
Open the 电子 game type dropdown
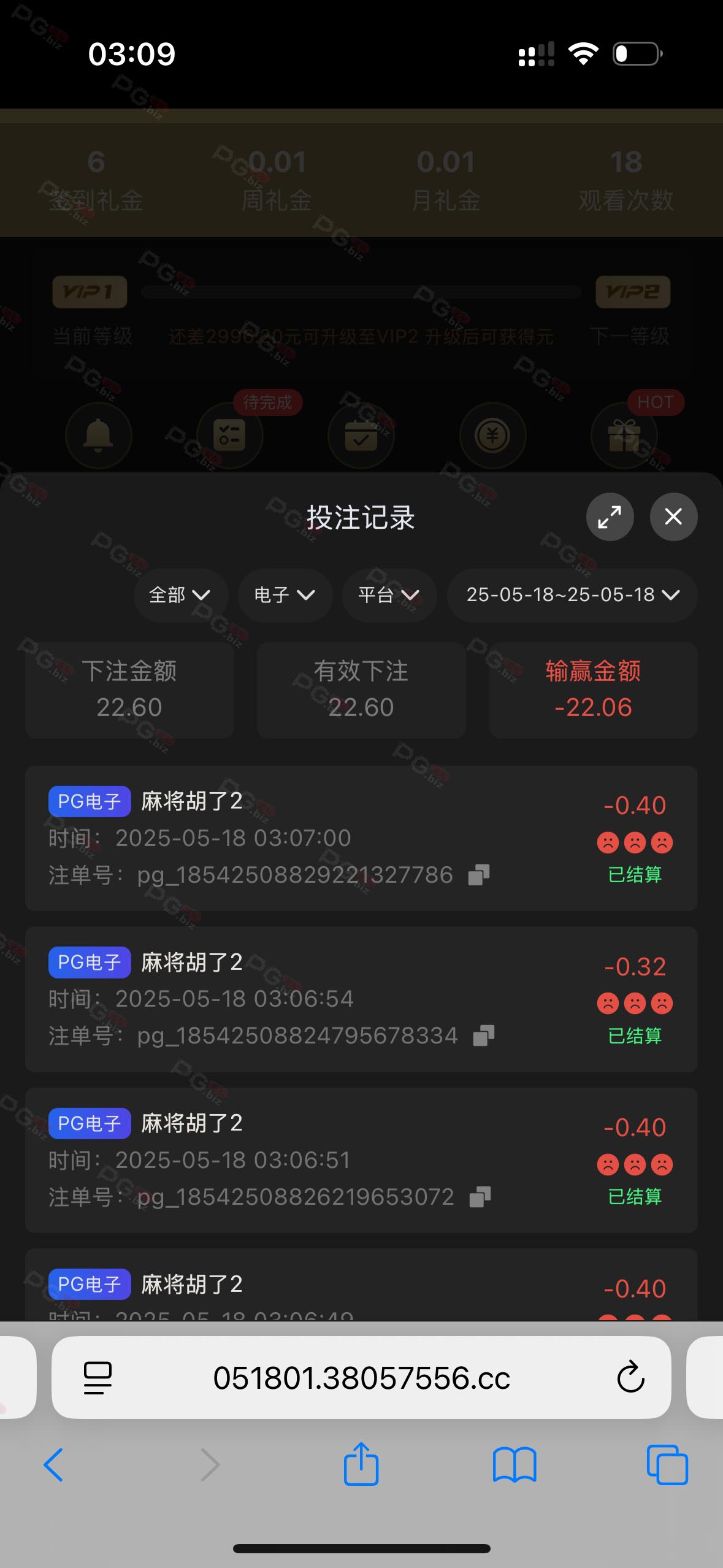[285, 595]
